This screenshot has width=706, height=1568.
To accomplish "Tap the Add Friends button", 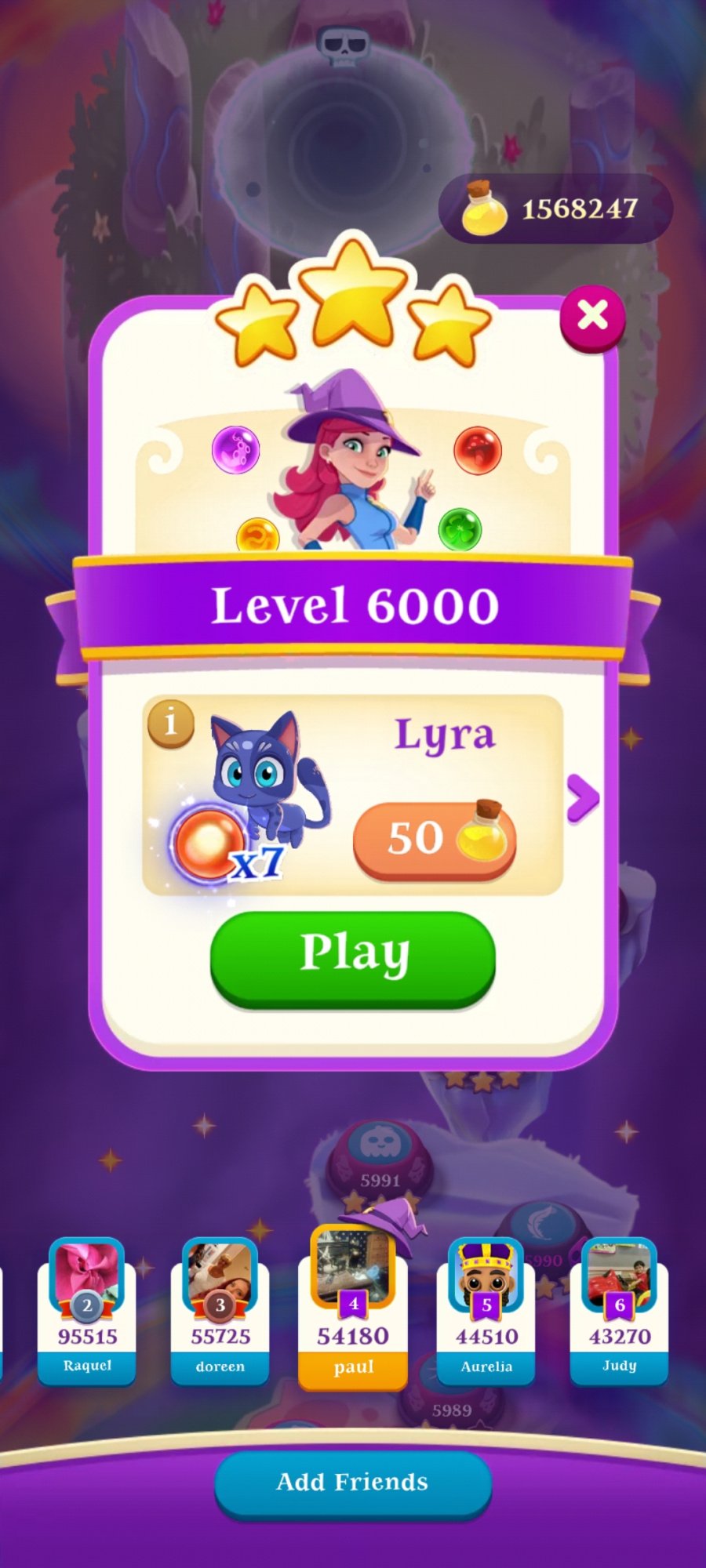I will click(x=353, y=1482).
